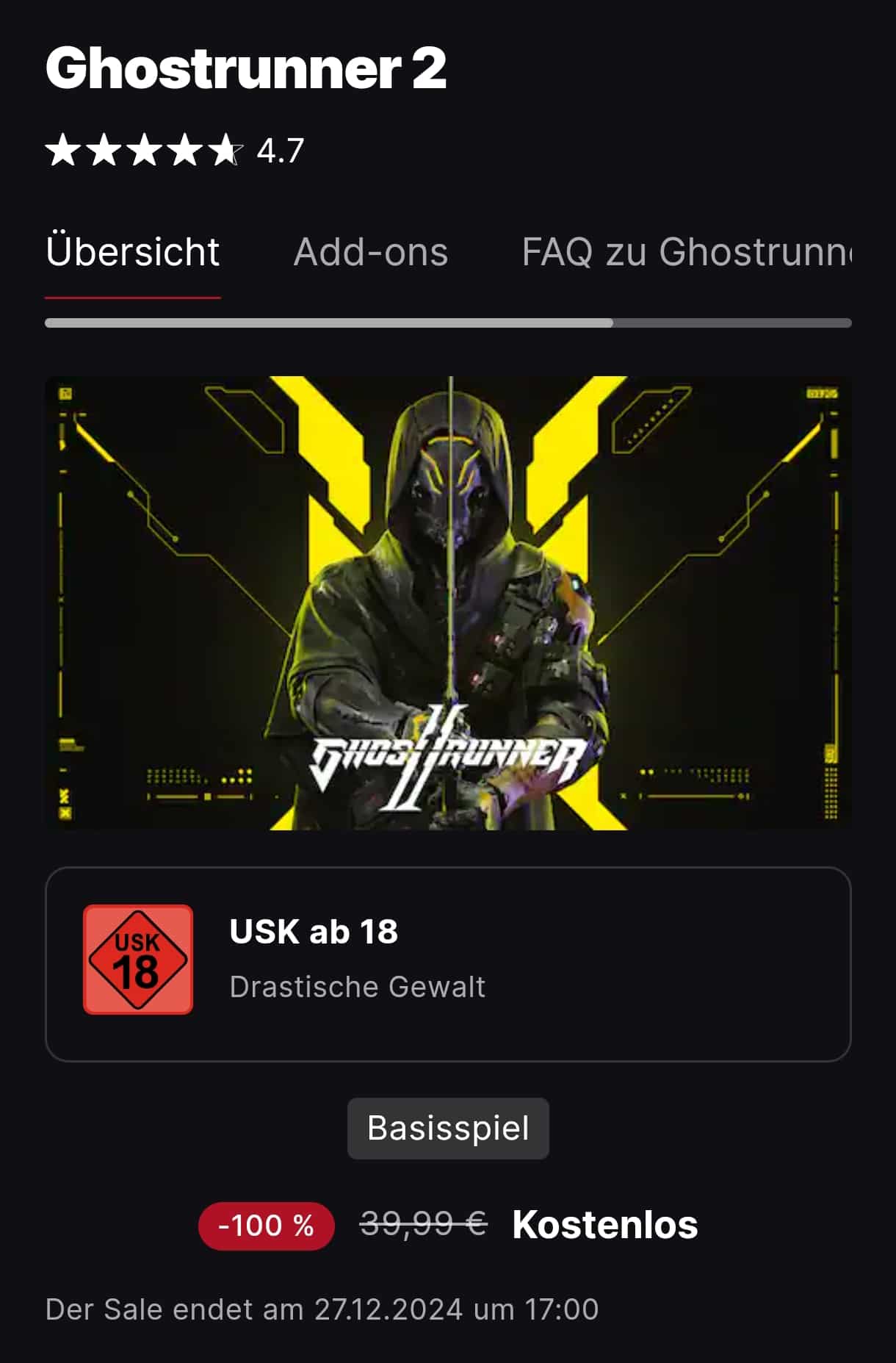
Task: Open the Ghostrunner 2 cover image
Action: coord(448,603)
